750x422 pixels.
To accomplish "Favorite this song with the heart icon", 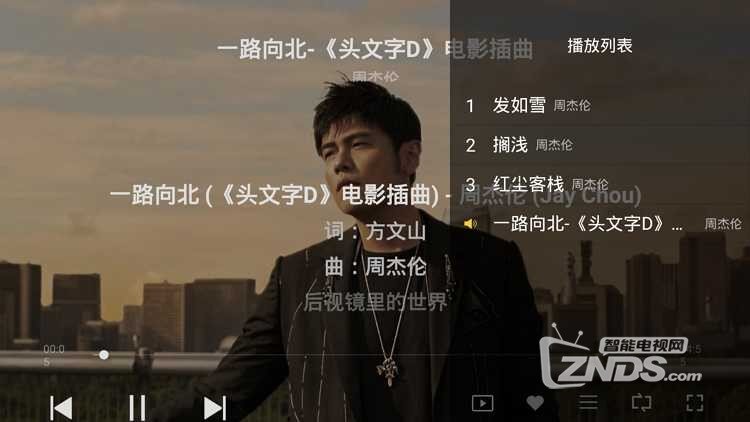I will (x=535, y=403).
